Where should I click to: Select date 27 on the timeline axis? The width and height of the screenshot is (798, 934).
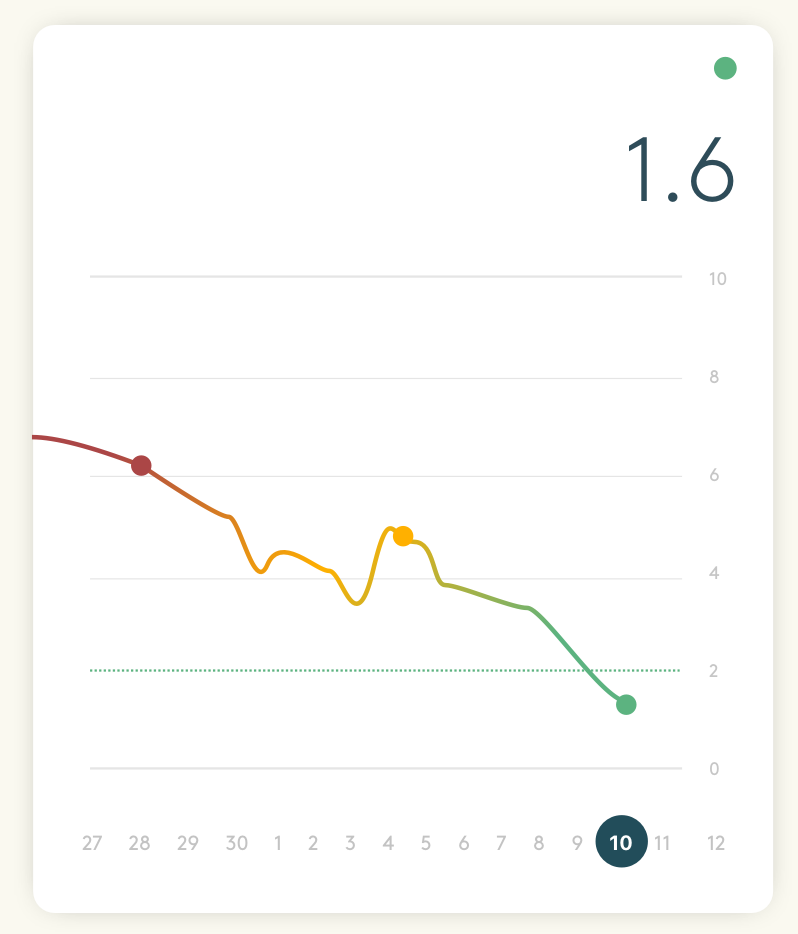[x=93, y=843]
